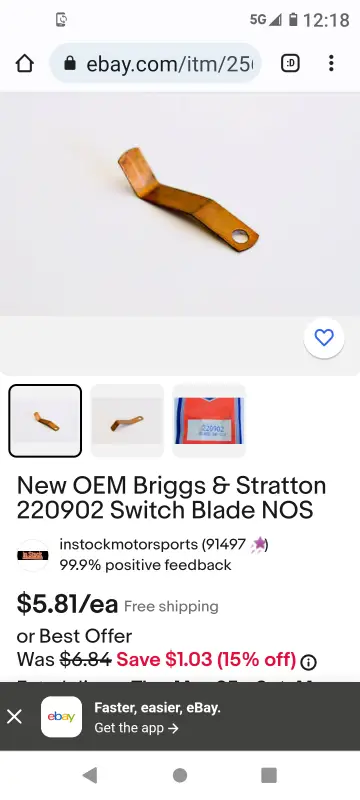Select the first product thumbnail

tap(45, 421)
